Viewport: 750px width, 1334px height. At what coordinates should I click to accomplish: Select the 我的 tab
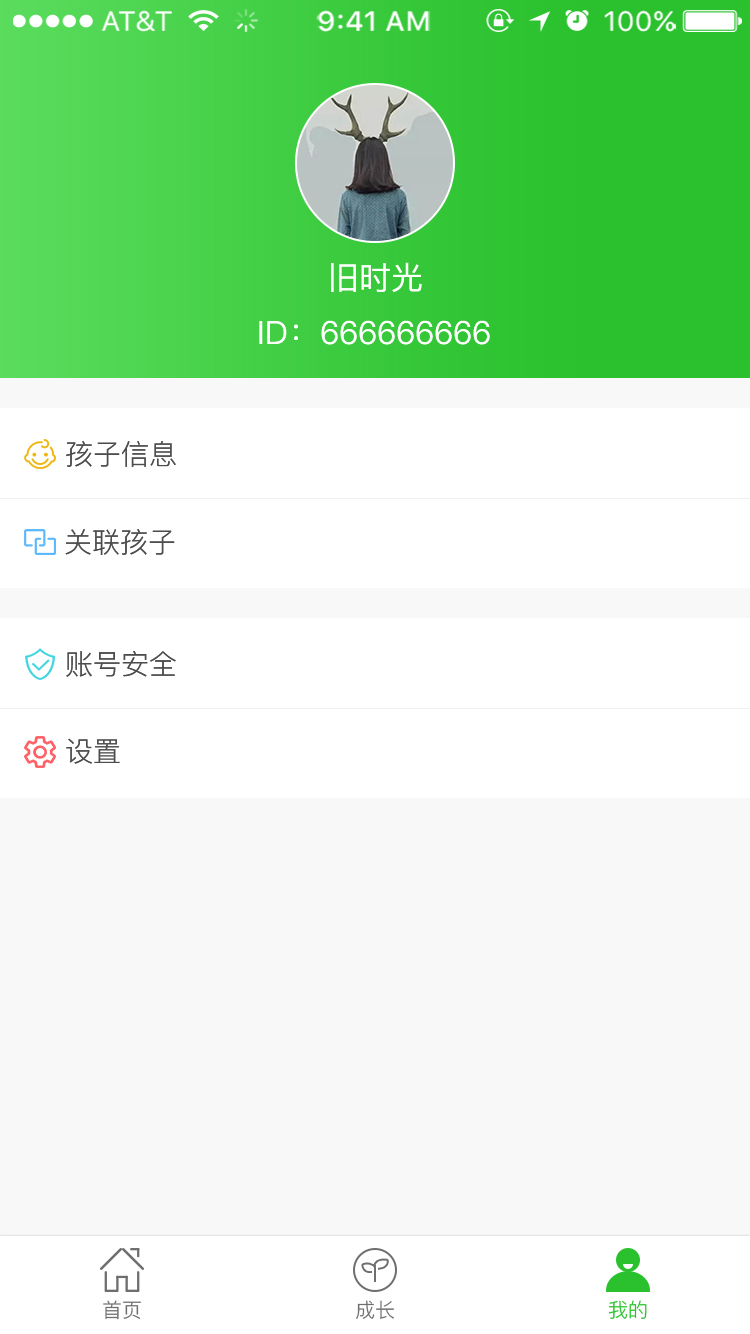(x=628, y=1284)
